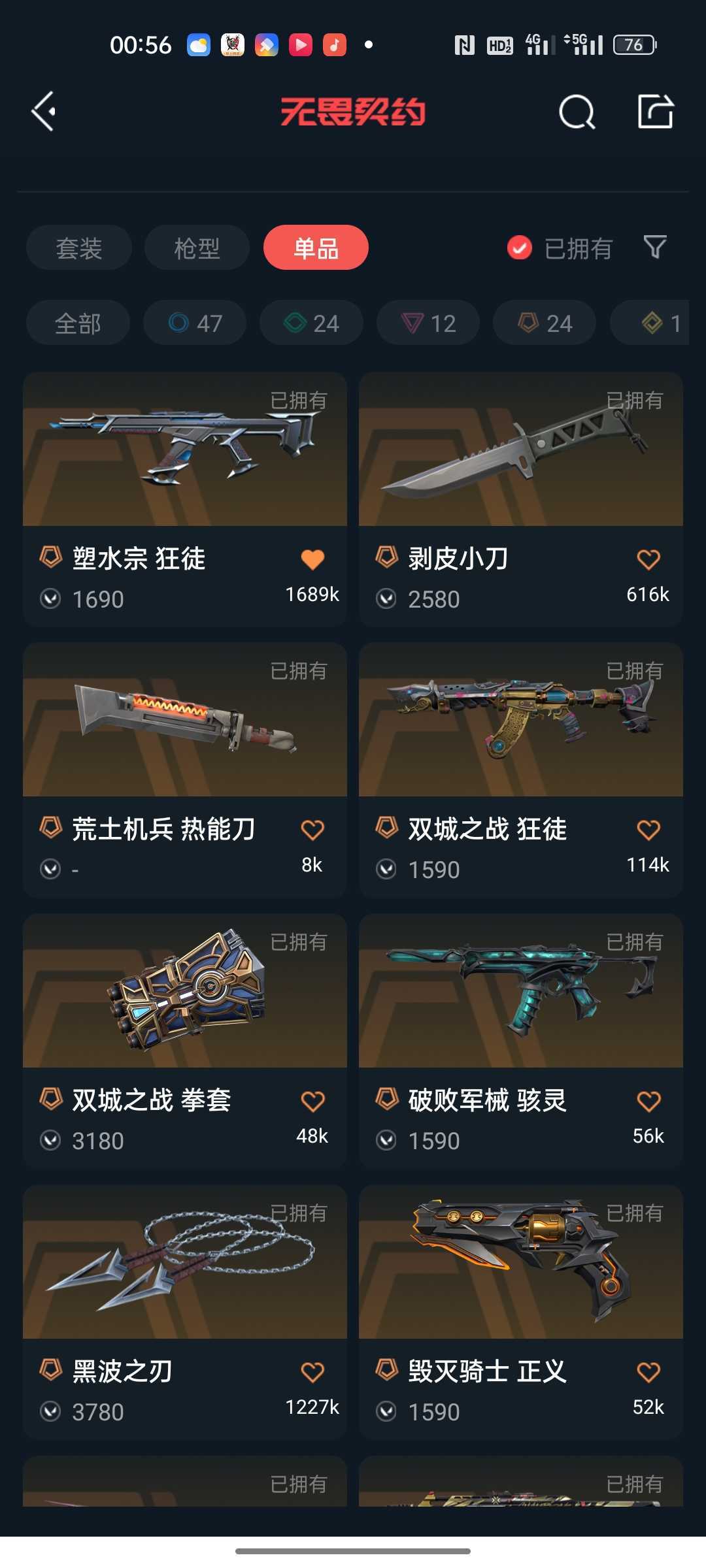Viewport: 706px width, 1568px height.
Task: Select the 单品 tab
Action: click(x=316, y=248)
